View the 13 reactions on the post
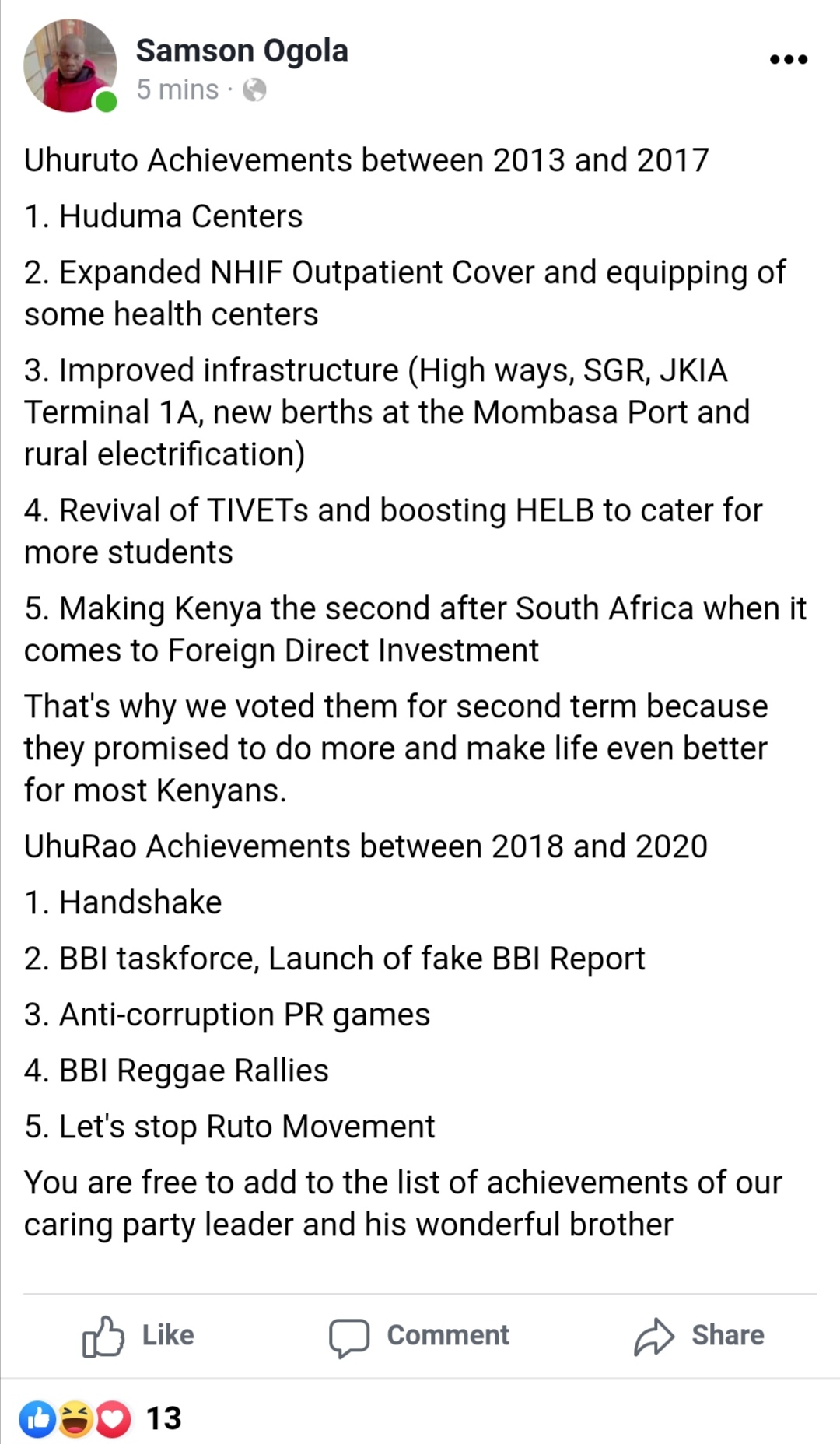This screenshot has width=840, height=1444. pyautogui.click(x=101, y=1418)
